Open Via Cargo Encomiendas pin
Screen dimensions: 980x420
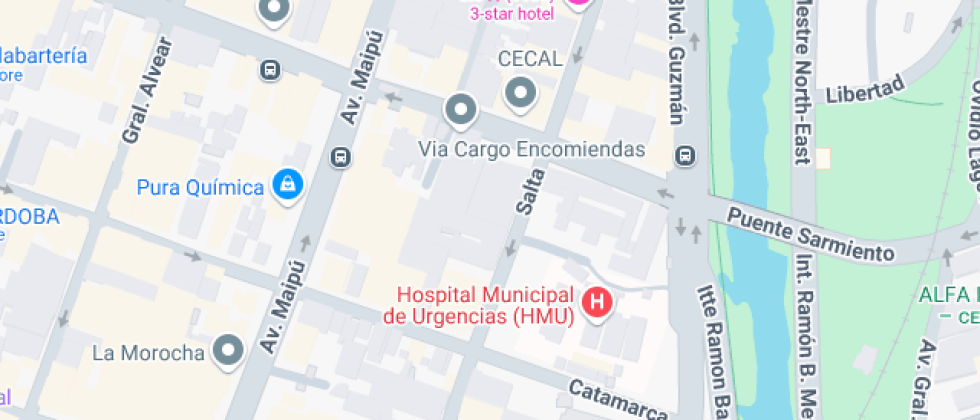[460, 109]
